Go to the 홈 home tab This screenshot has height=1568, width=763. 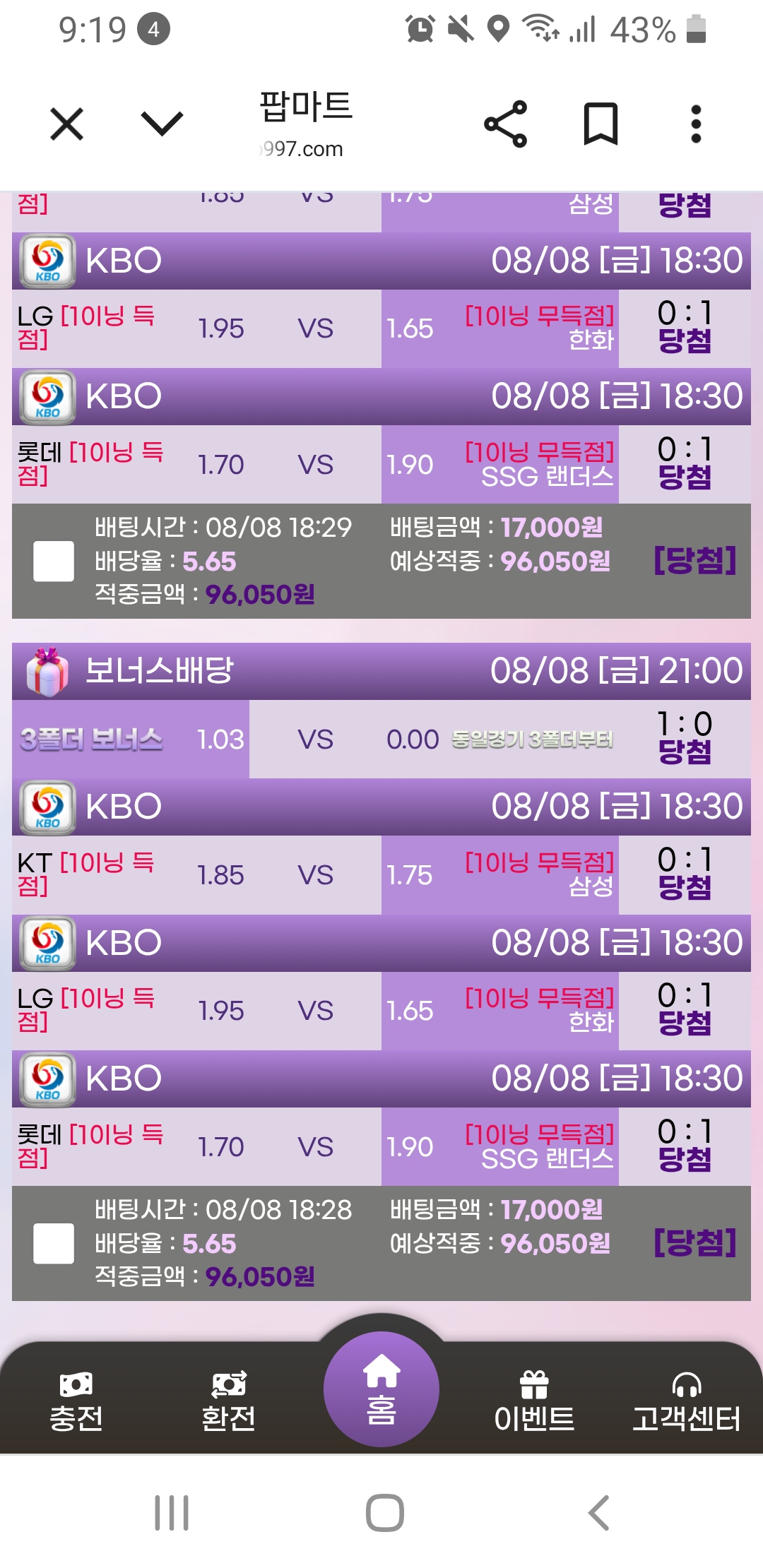click(x=381, y=1389)
